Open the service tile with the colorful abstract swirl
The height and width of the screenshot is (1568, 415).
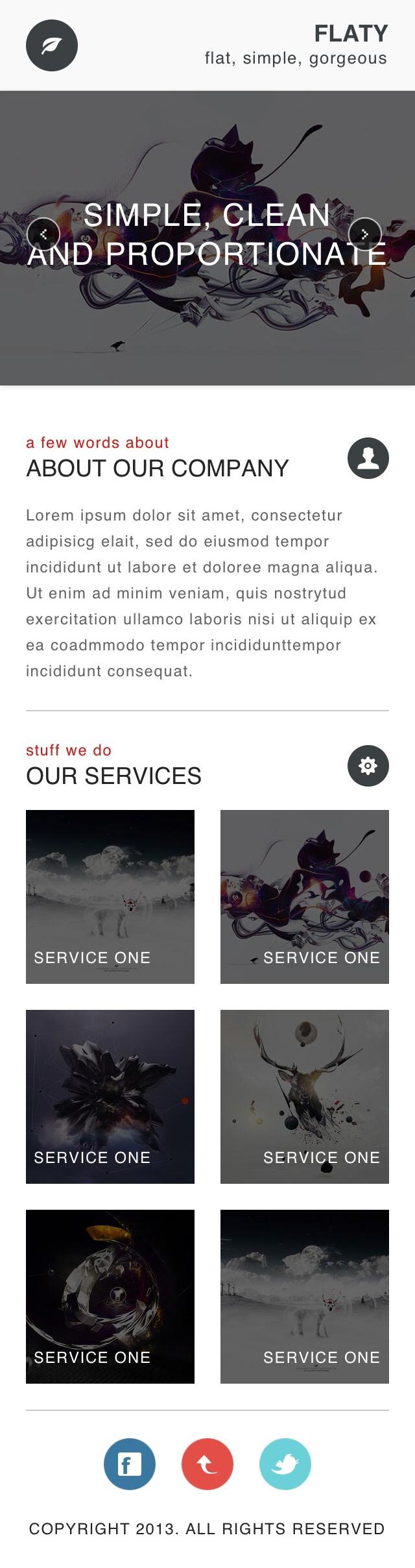point(305,896)
